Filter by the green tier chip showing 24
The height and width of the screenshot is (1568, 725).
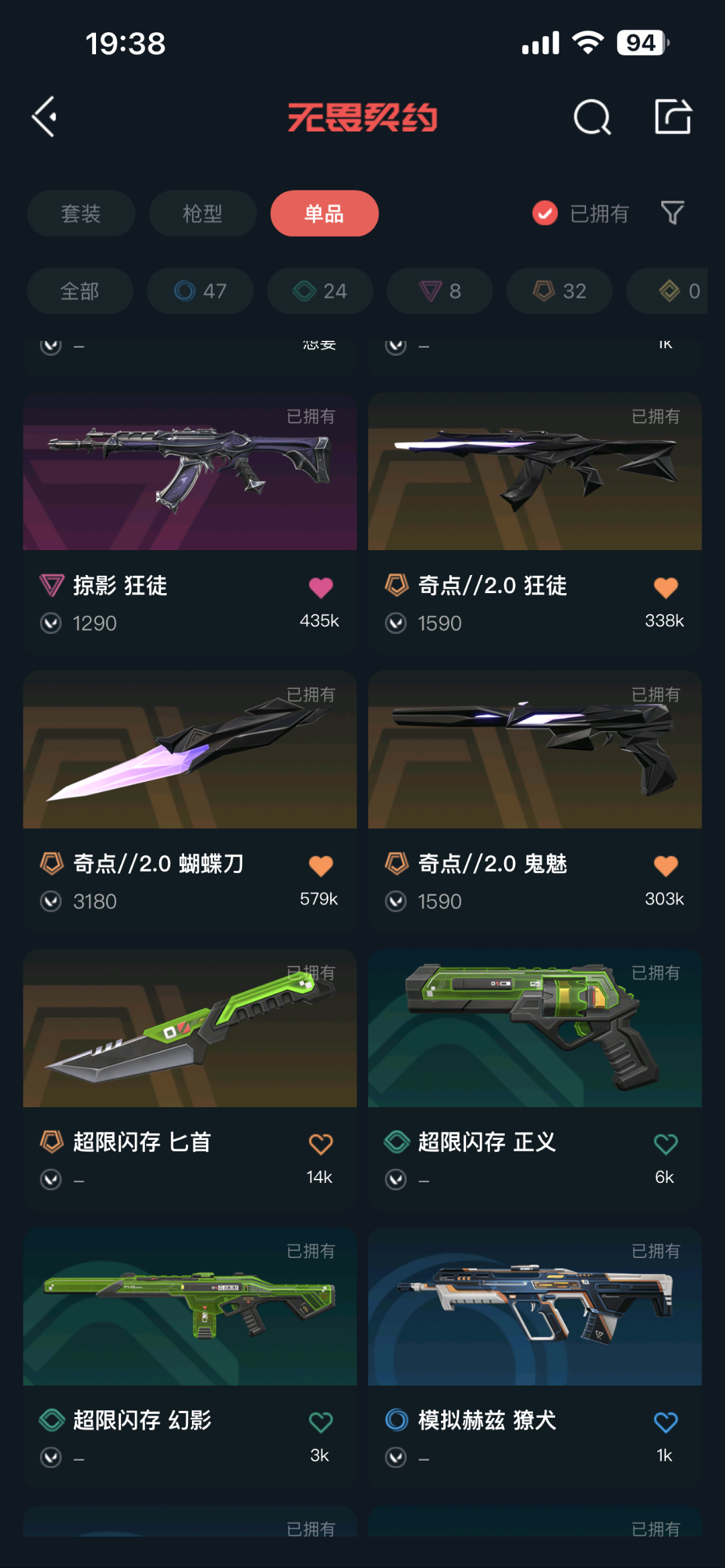pyautogui.click(x=320, y=291)
